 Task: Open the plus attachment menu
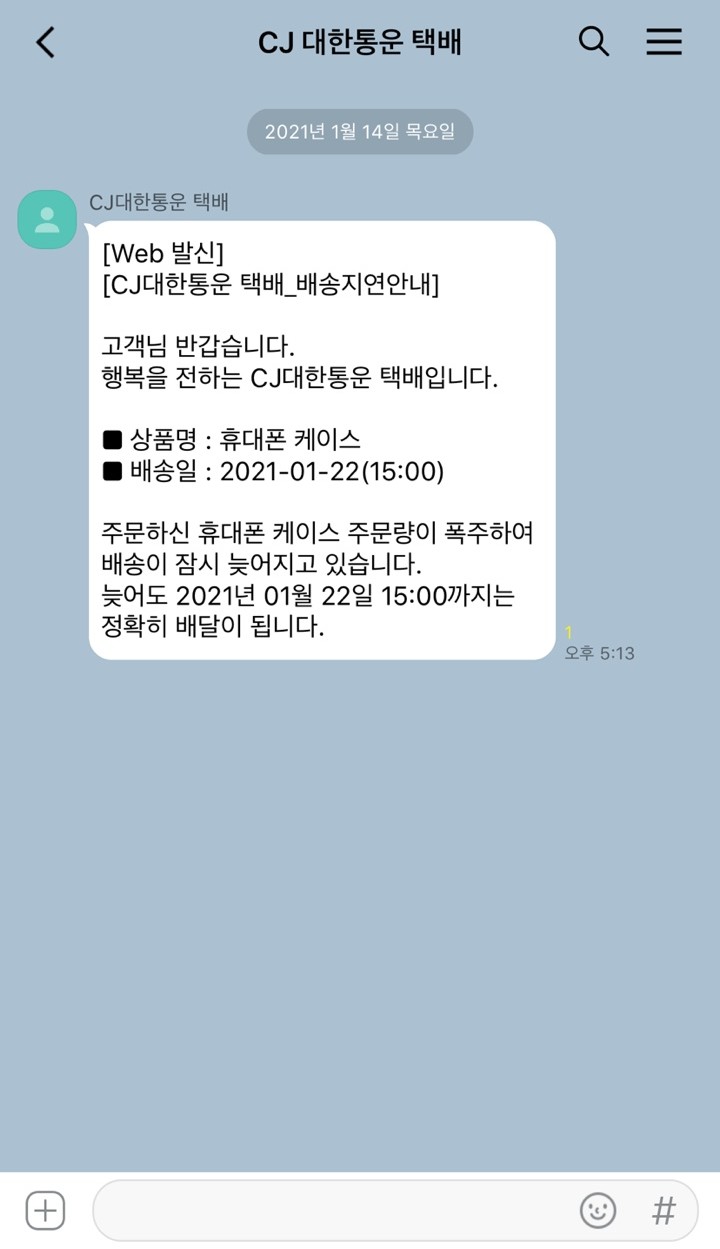45,1210
